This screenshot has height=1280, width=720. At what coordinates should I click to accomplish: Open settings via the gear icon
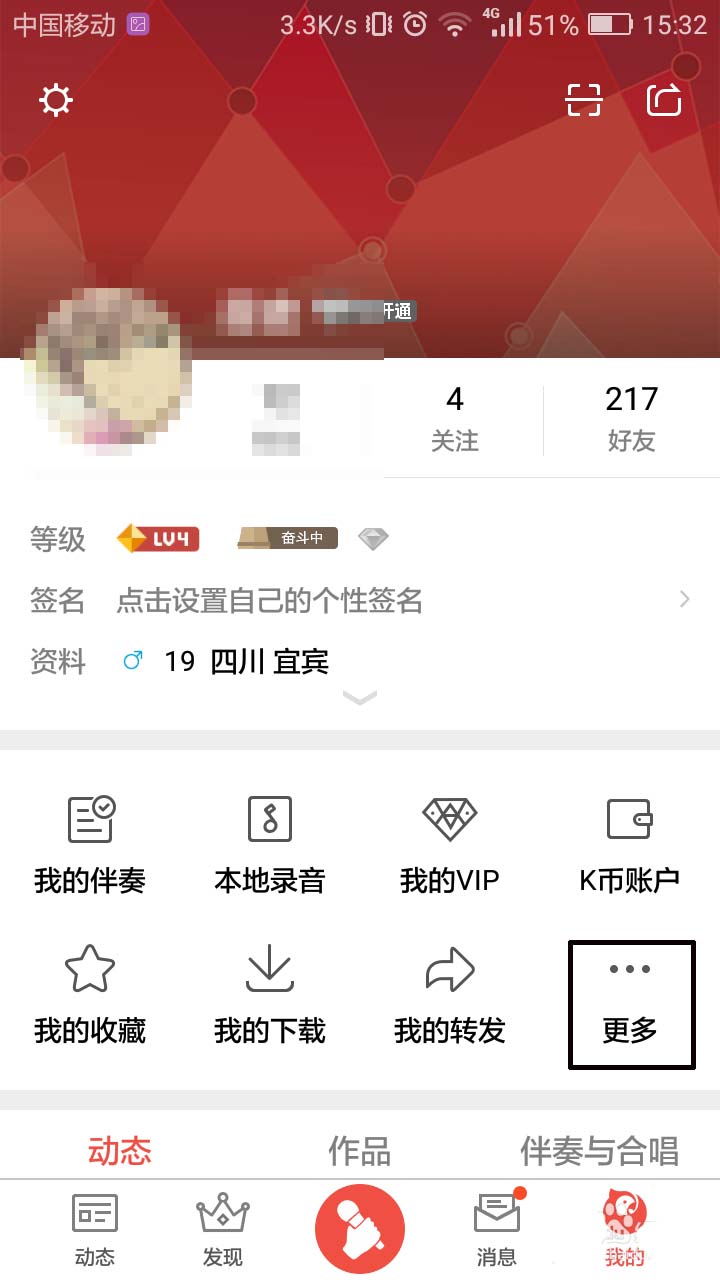coord(55,100)
